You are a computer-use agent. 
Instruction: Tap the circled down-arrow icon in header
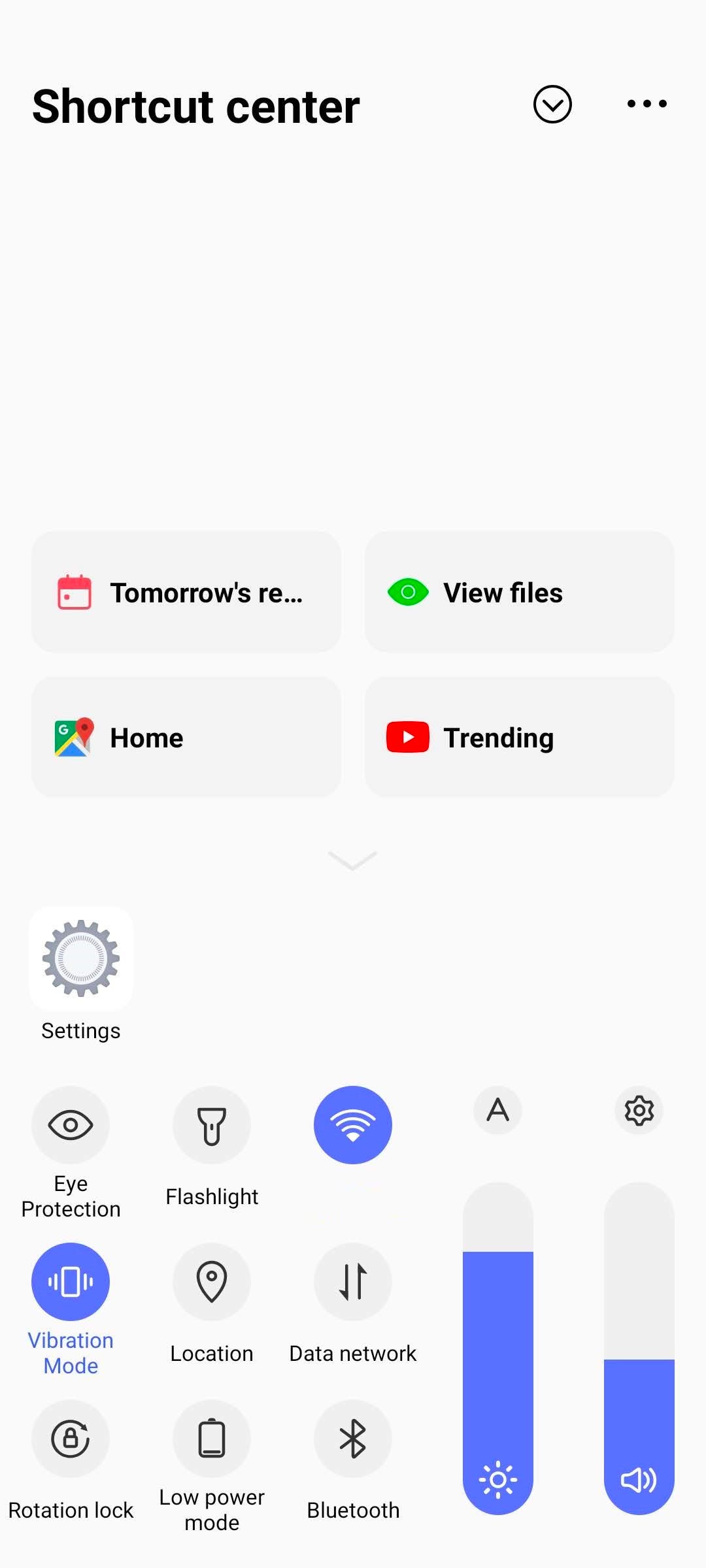point(552,104)
